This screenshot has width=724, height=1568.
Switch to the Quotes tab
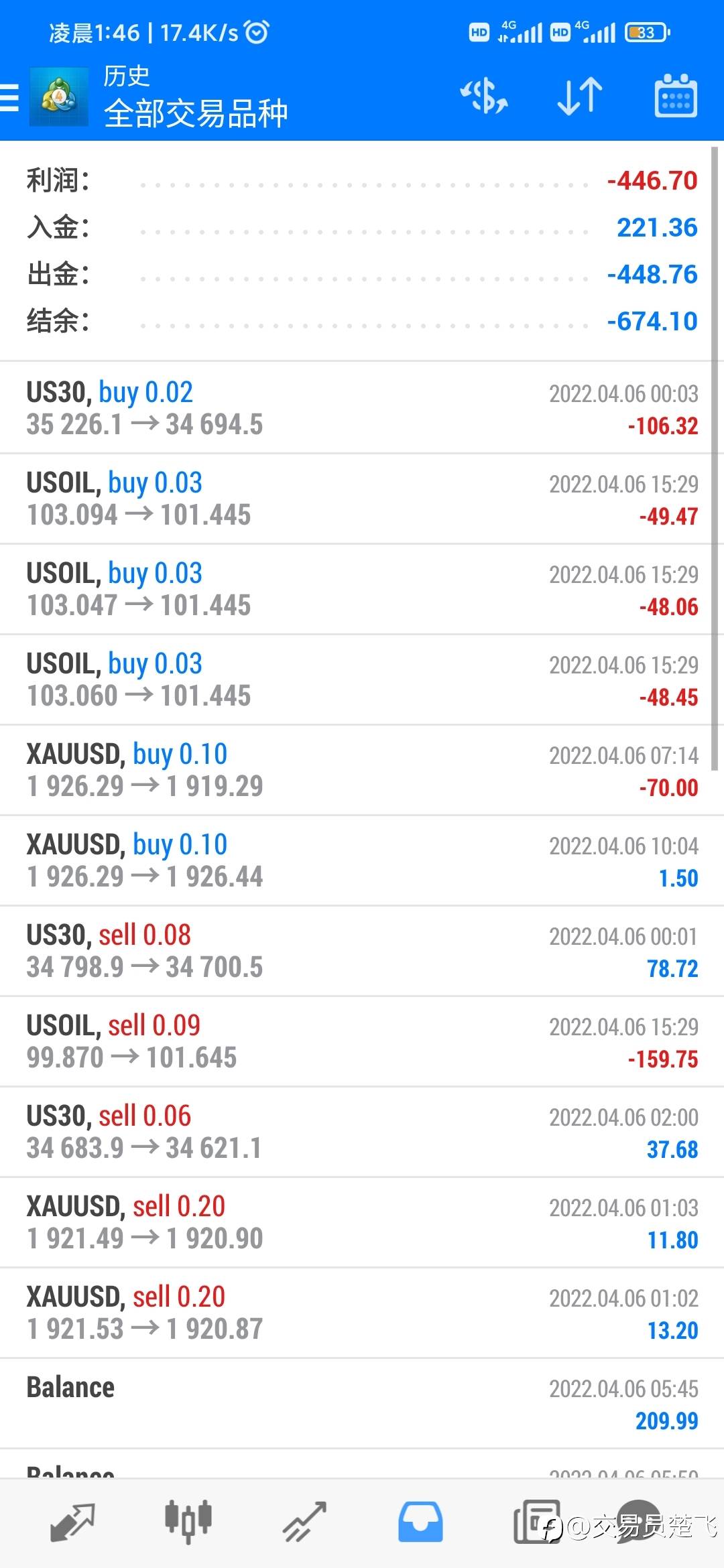click(72, 1522)
